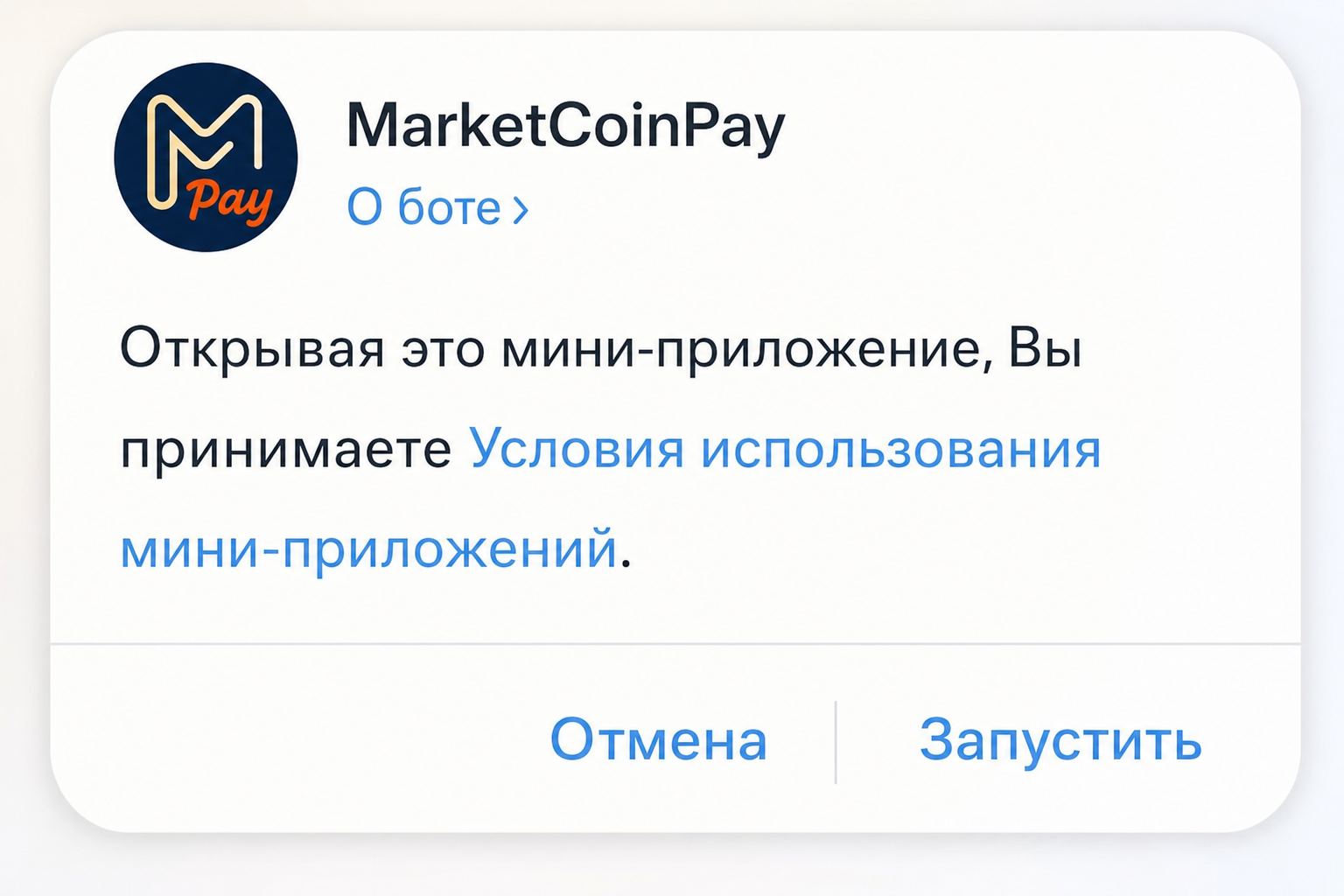Tap "Отмена" to cancel the dialog

click(658, 740)
